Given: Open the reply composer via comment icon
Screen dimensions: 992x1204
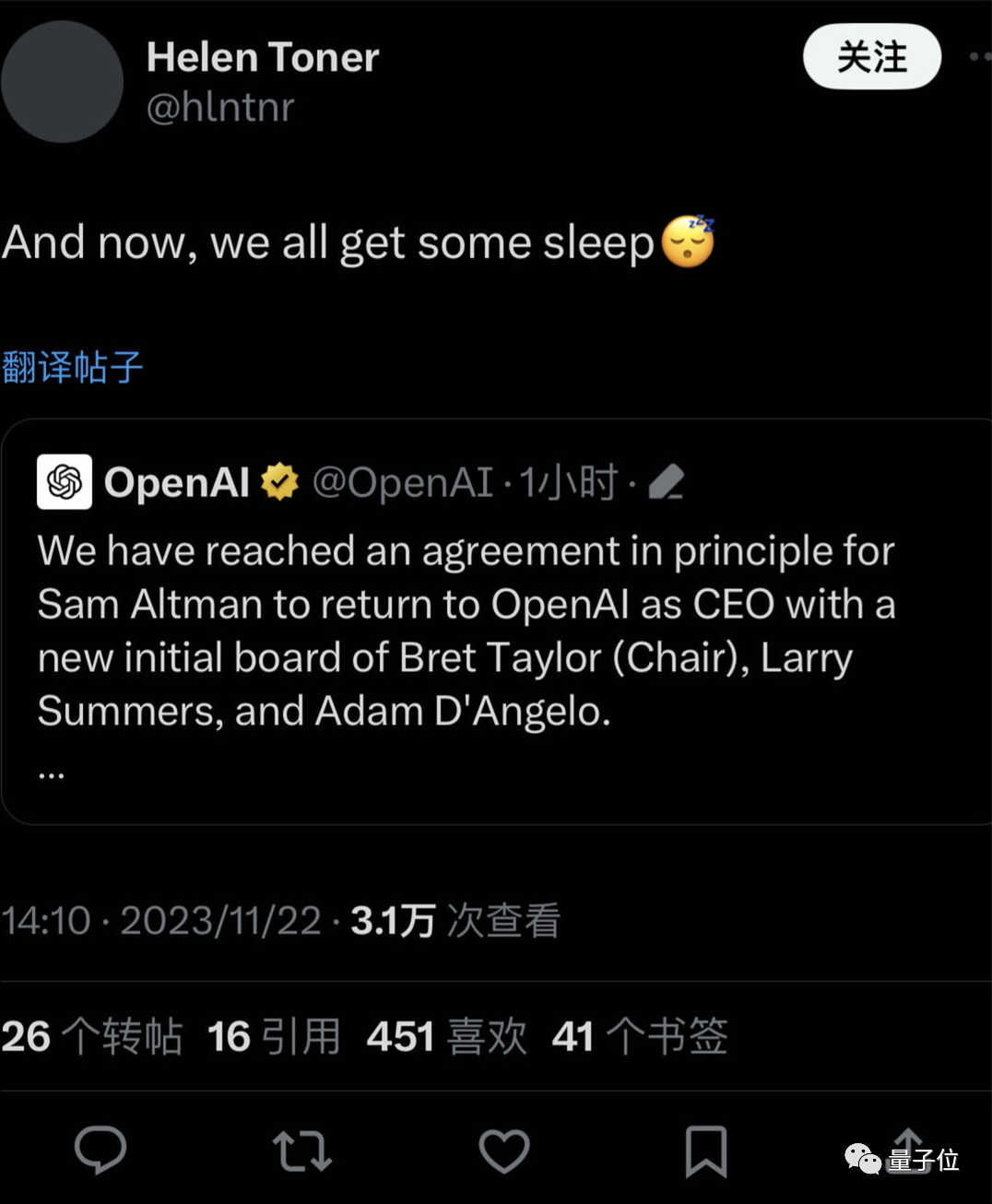Looking at the screenshot, I should (101, 1151).
